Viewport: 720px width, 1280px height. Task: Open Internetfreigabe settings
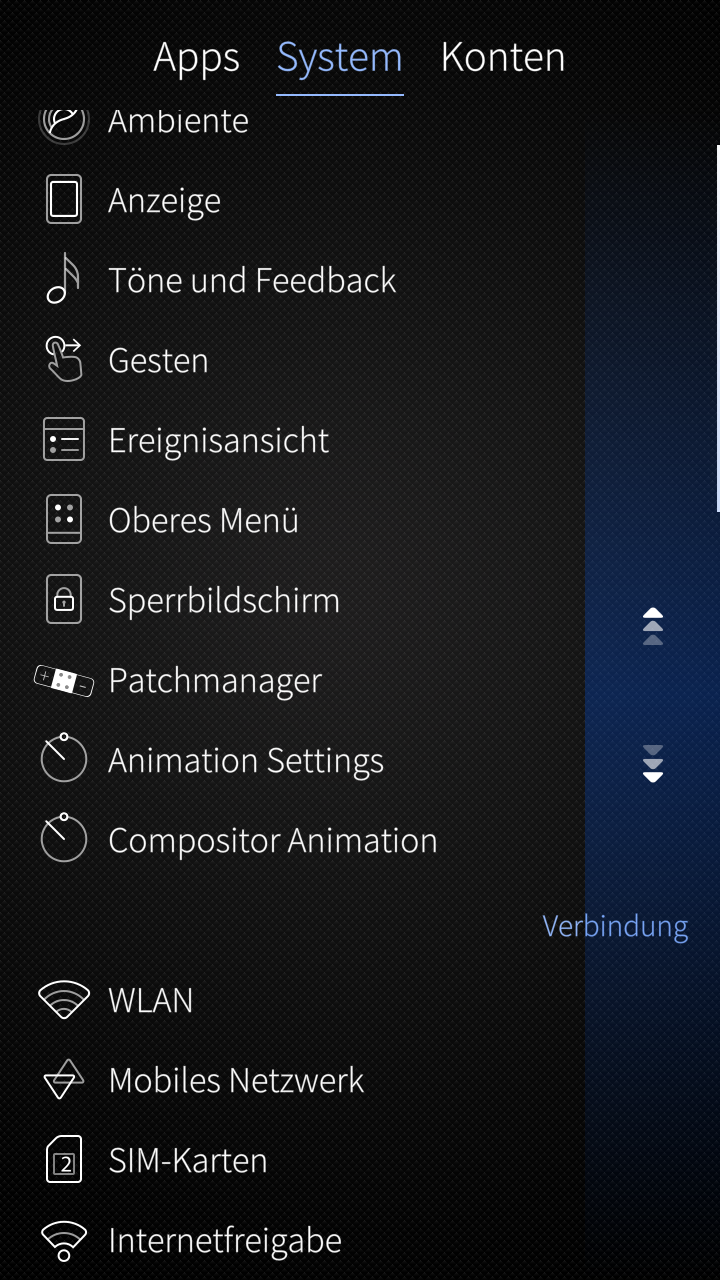point(225,1240)
